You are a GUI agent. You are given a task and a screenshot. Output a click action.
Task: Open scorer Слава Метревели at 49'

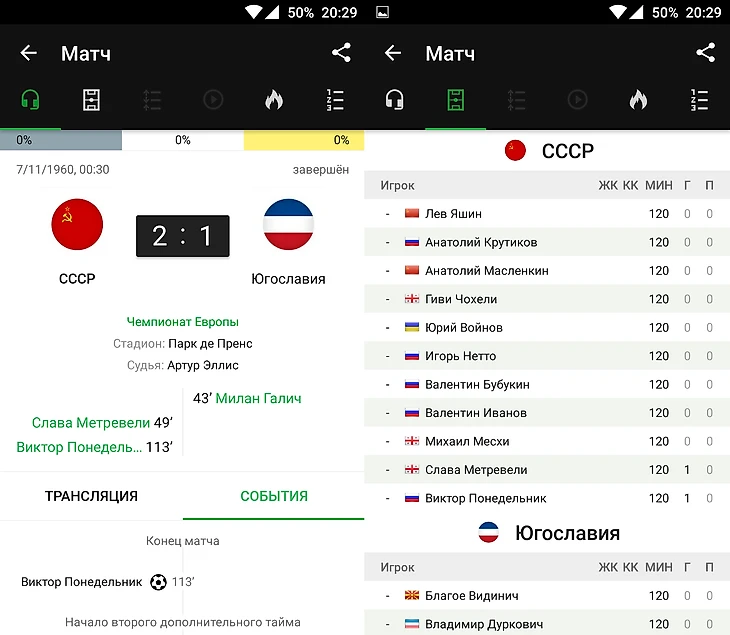91,423
